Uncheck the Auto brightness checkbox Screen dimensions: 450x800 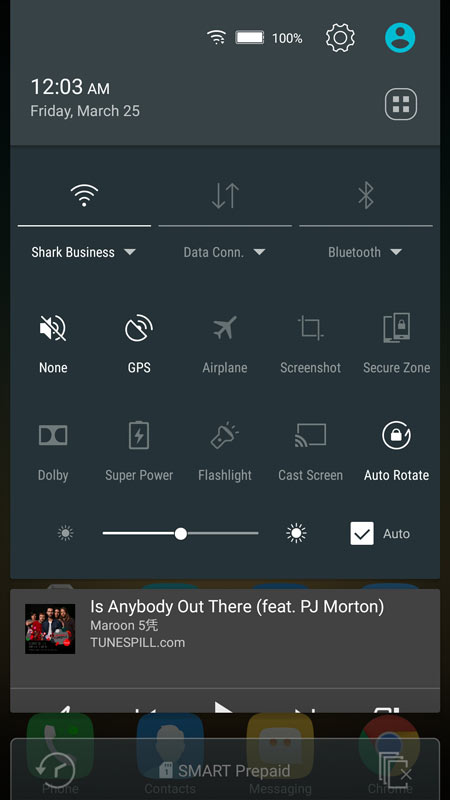click(362, 533)
